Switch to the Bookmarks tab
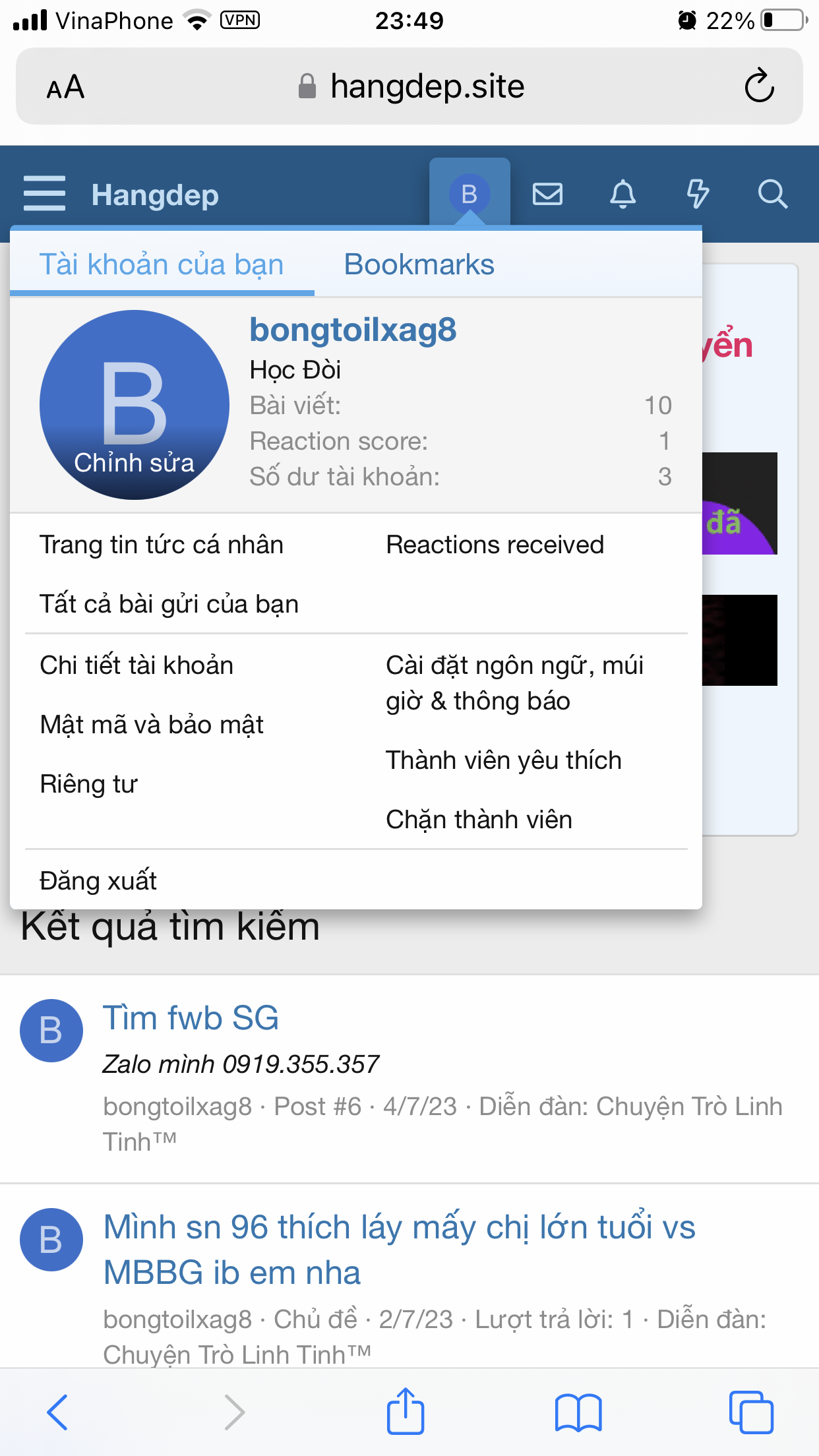The image size is (819, 1456). pos(419,265)
